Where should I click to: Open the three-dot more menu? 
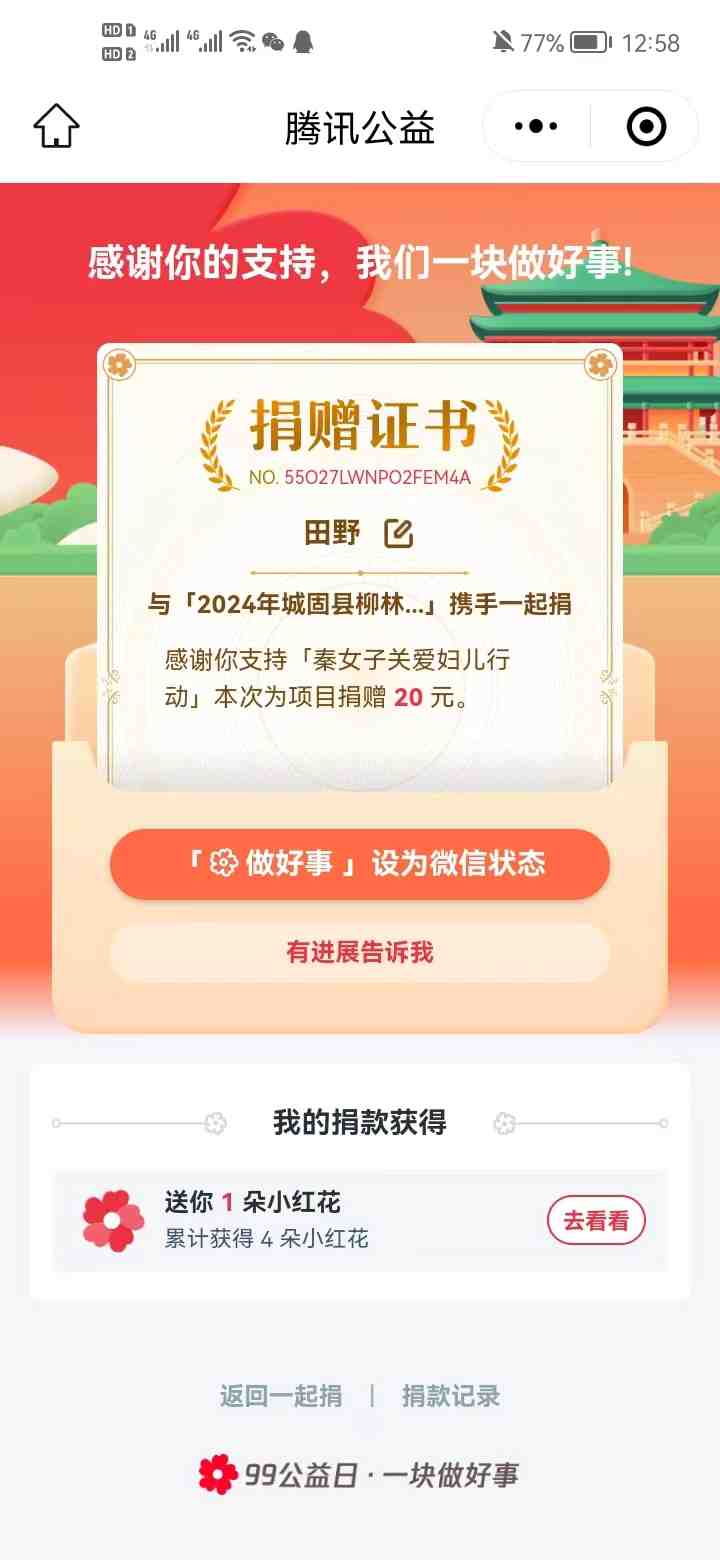pyautogui.click(x=536, y=127)
